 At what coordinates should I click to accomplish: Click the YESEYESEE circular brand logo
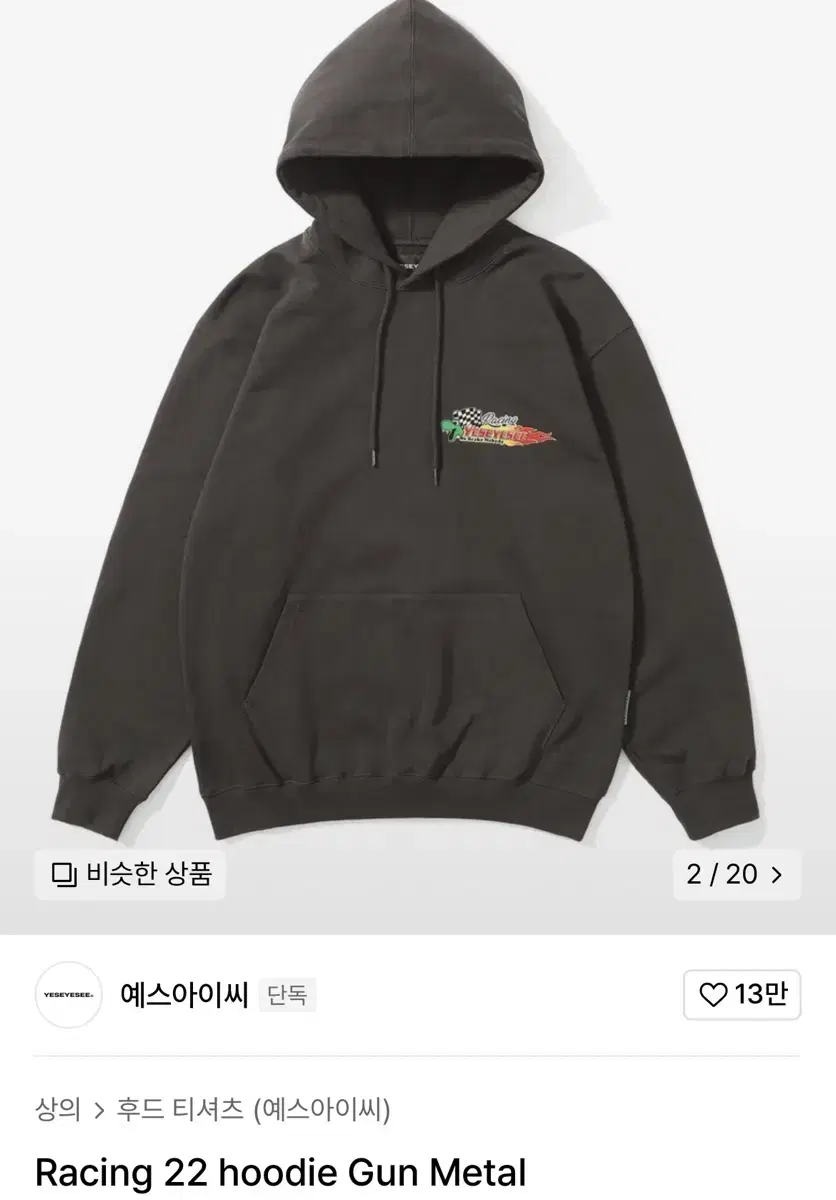66,996
